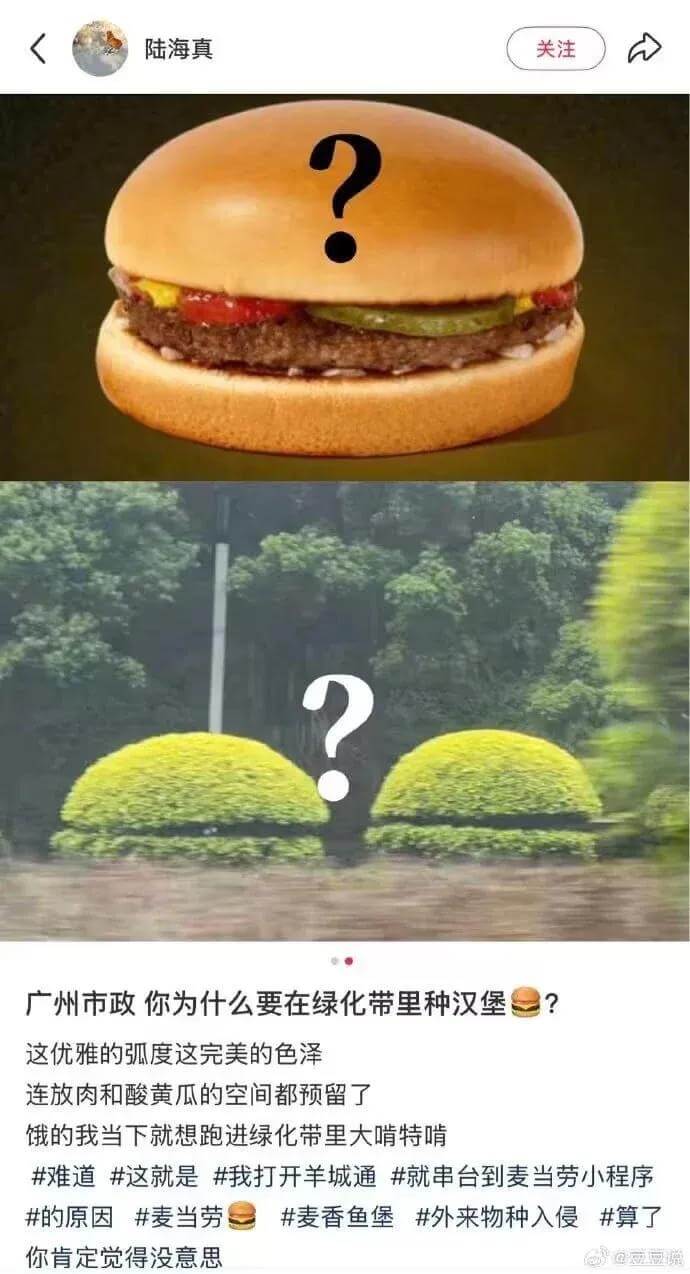The height and width of the screenshot is (1274, 690).
Task: Share this post via the arrow icon
Action: (x=644, y=48)
